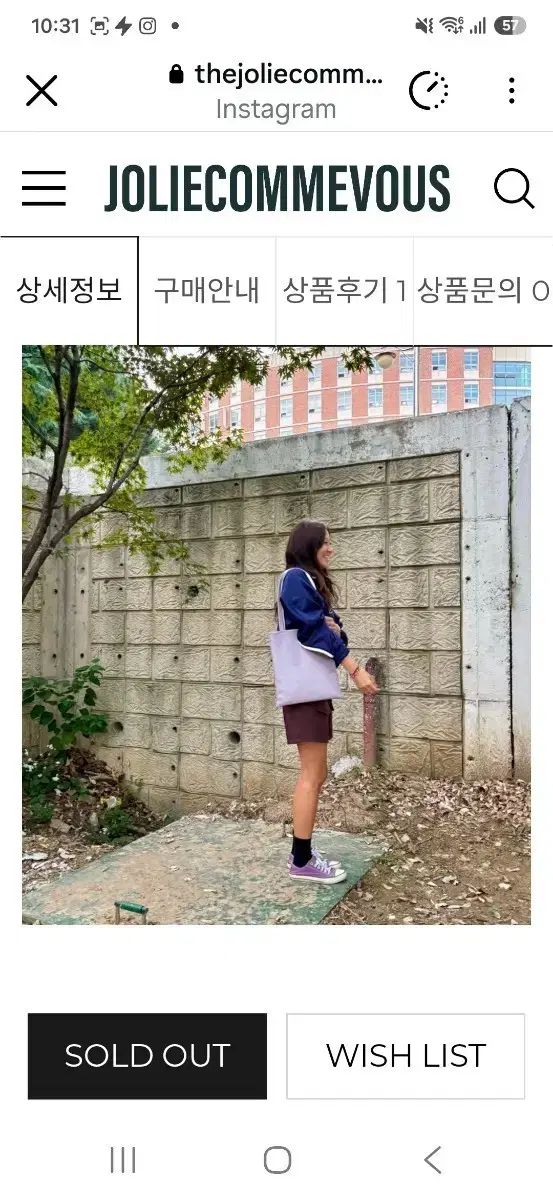Open the hamburger menu
Image resolution: width=553 pixels, height=1200 pixels.
[x=44, y=188]
